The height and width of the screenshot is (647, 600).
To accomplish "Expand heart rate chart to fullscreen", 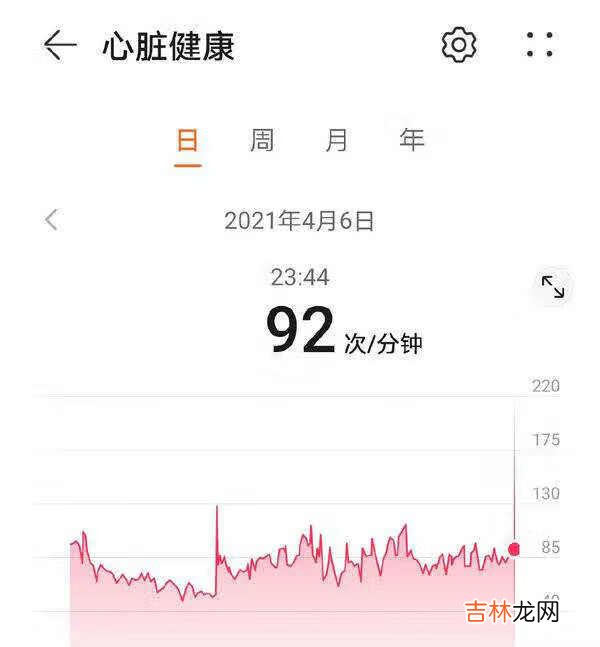I will (x=553, y=287).
